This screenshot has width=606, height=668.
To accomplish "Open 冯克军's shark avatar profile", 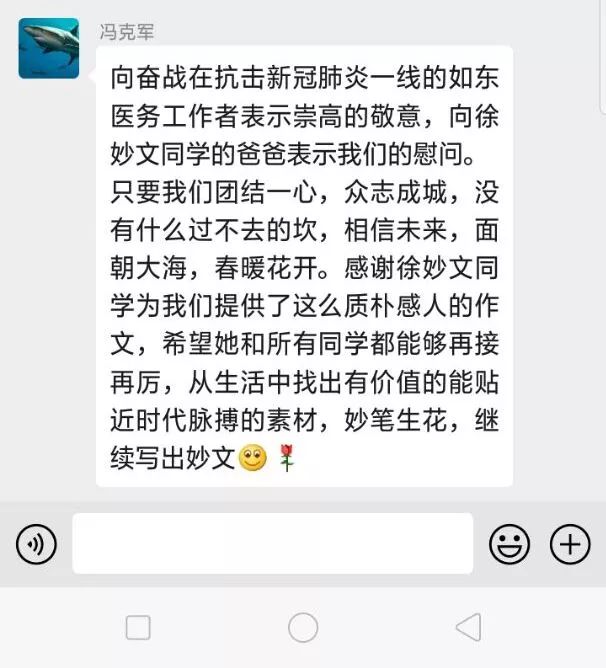I will click(x=48, y=48).
